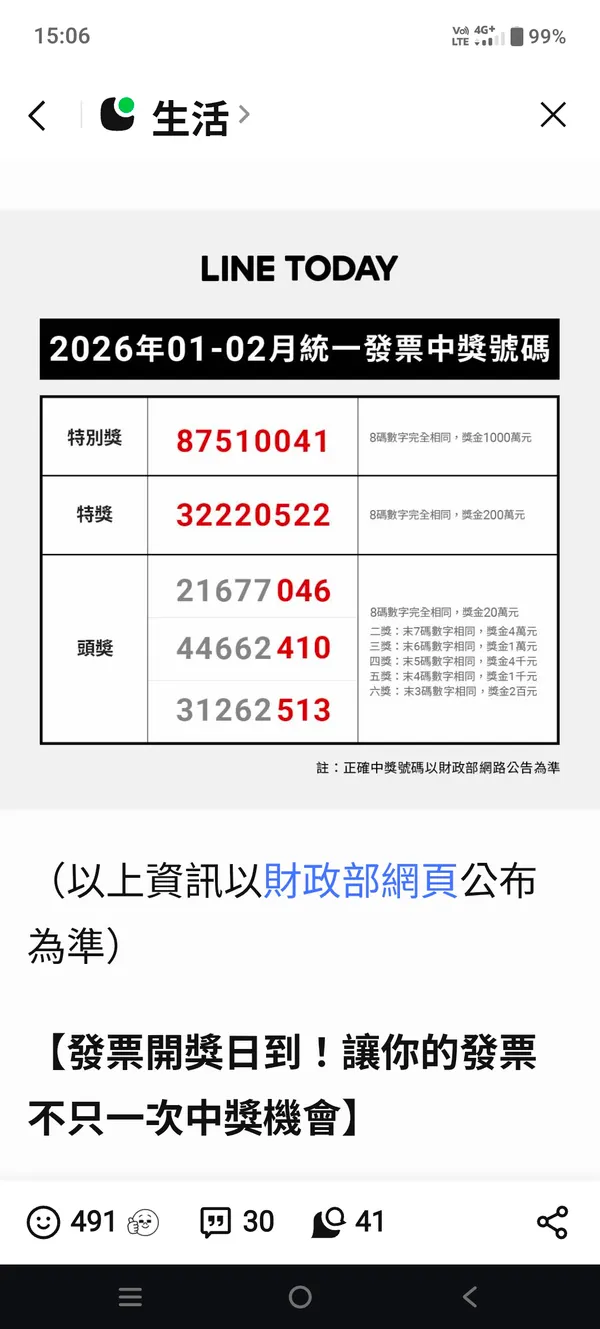Share this article
The height and width of the screenshot is (1329, 600).
tap(552, 1222)
